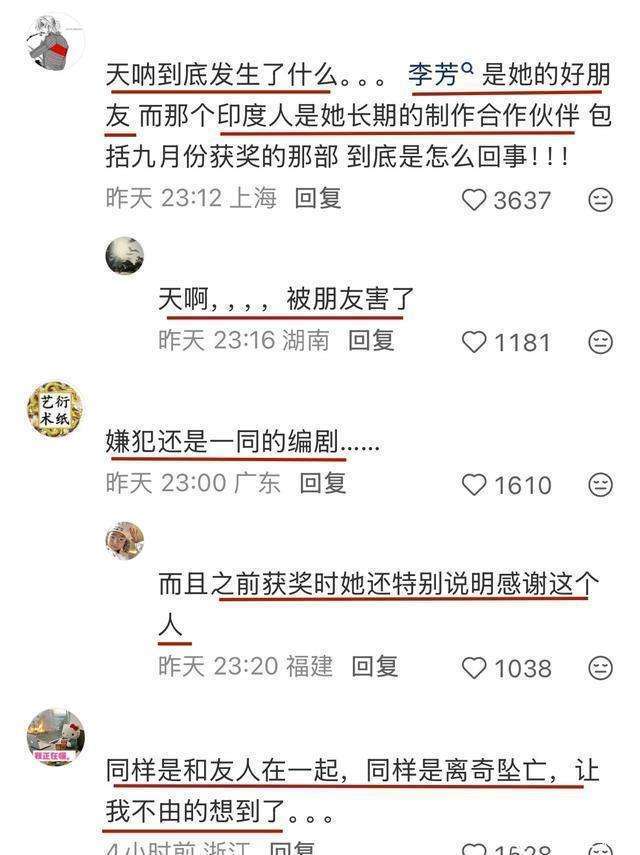Reply to the comment from 广东
Screen dimensions: 640x855
[x=323, y=483]
